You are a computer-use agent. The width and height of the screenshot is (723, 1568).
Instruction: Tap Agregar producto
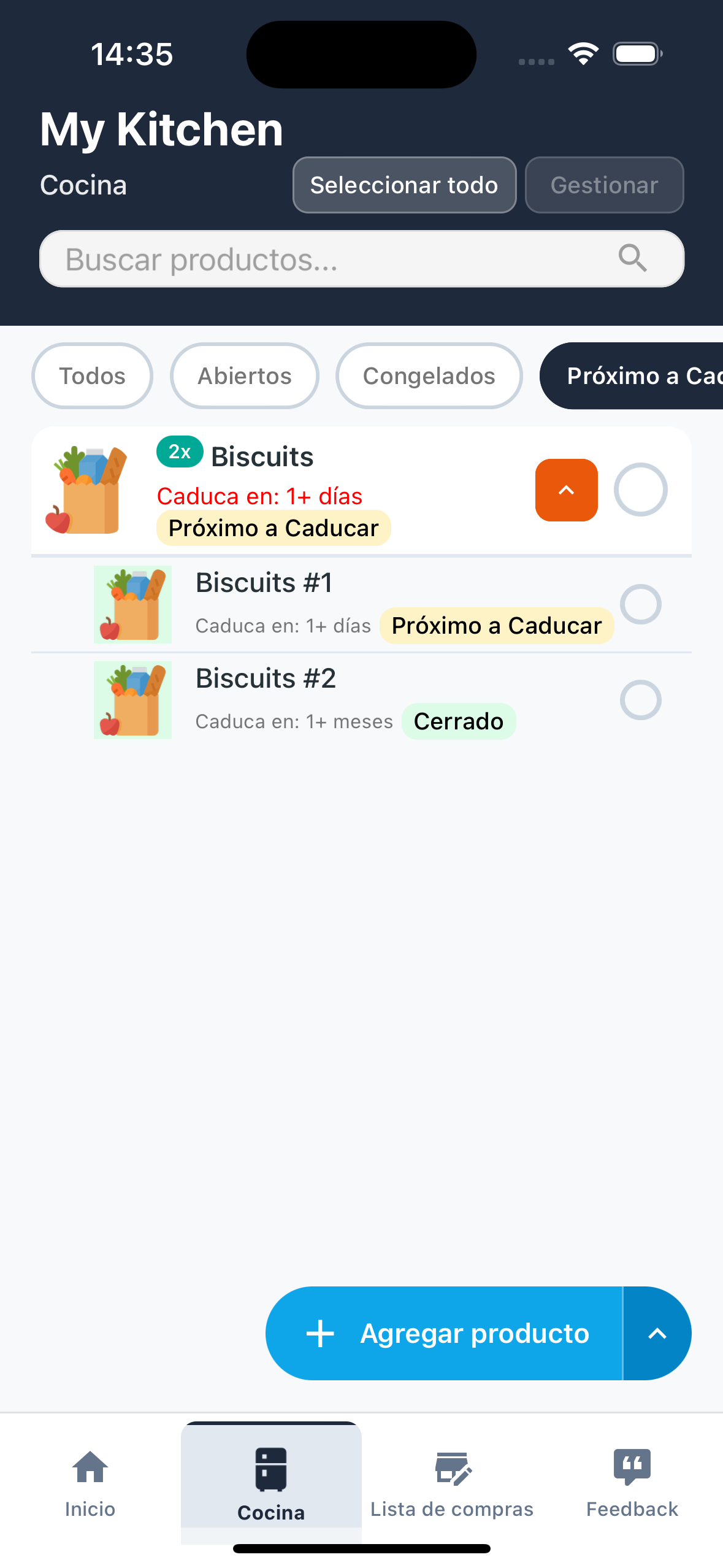click(444, 1333)
